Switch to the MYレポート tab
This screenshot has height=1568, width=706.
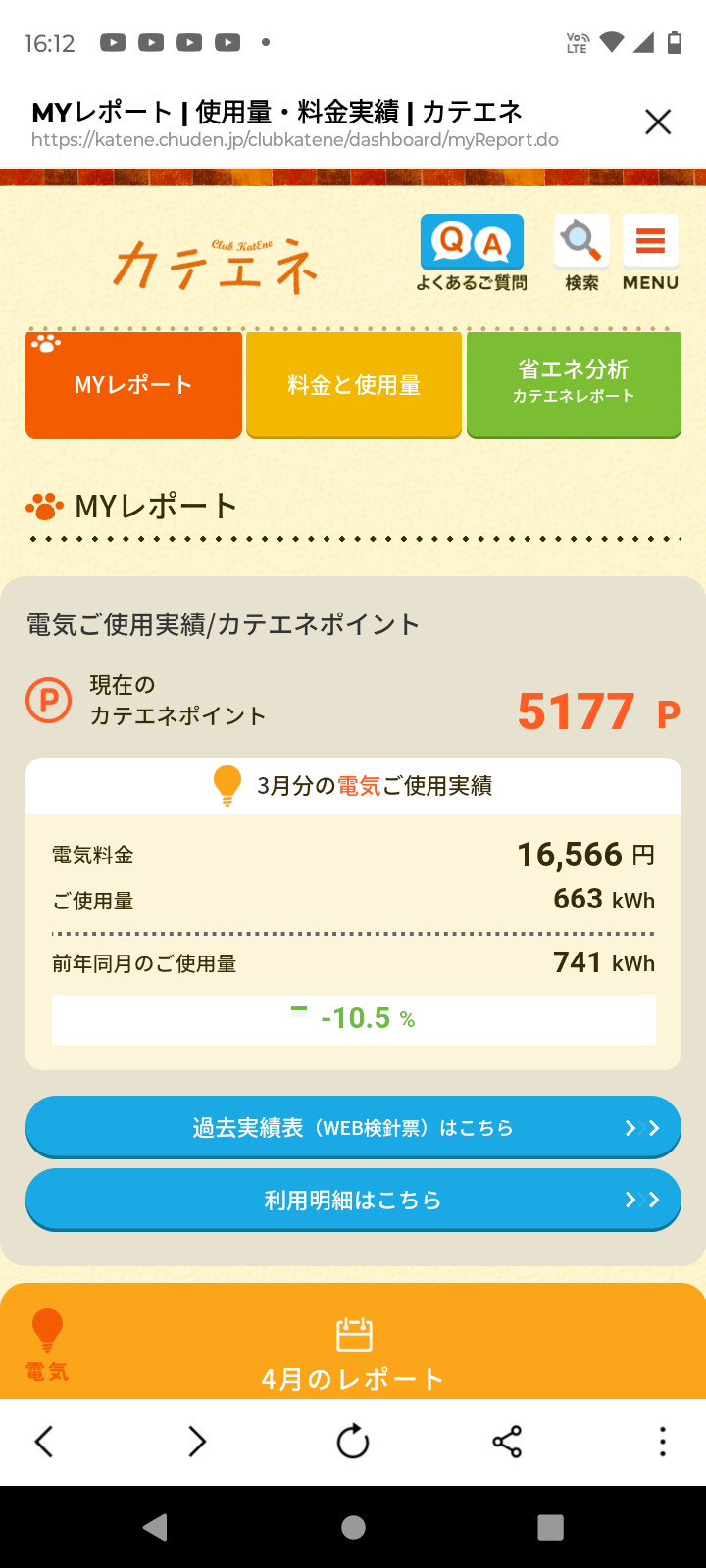133,385
